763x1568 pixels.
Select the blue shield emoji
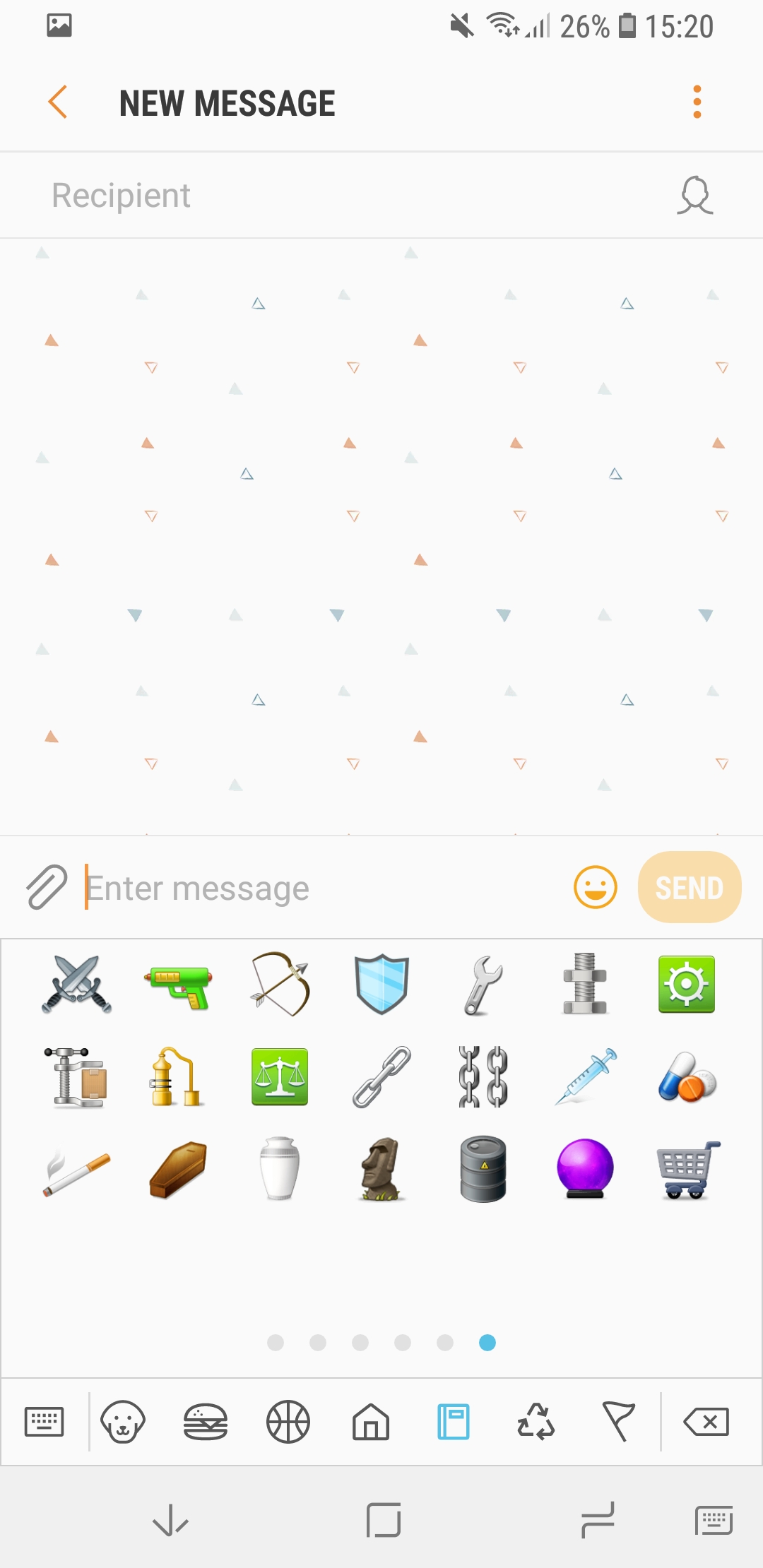point(381,985)
